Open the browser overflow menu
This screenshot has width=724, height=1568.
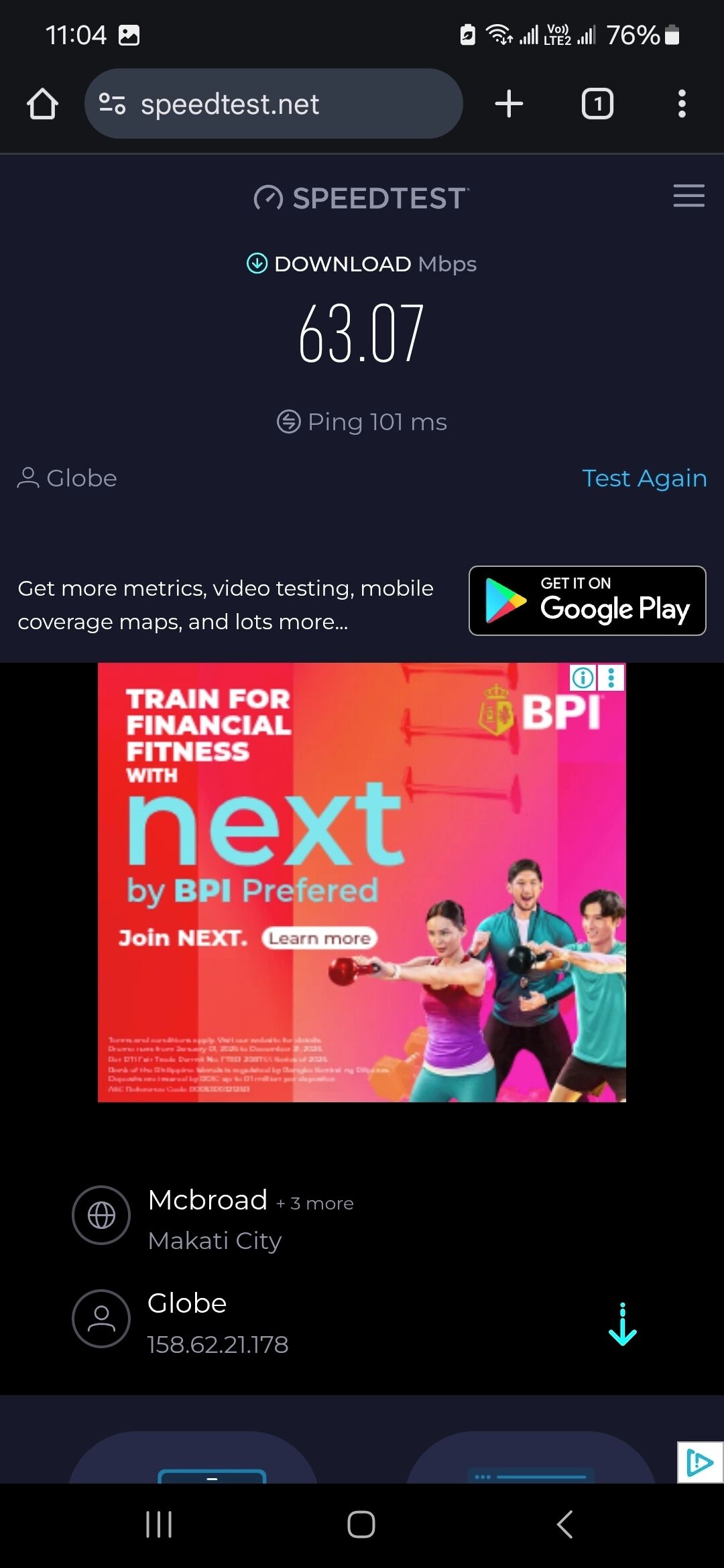(x=682, y=104)
